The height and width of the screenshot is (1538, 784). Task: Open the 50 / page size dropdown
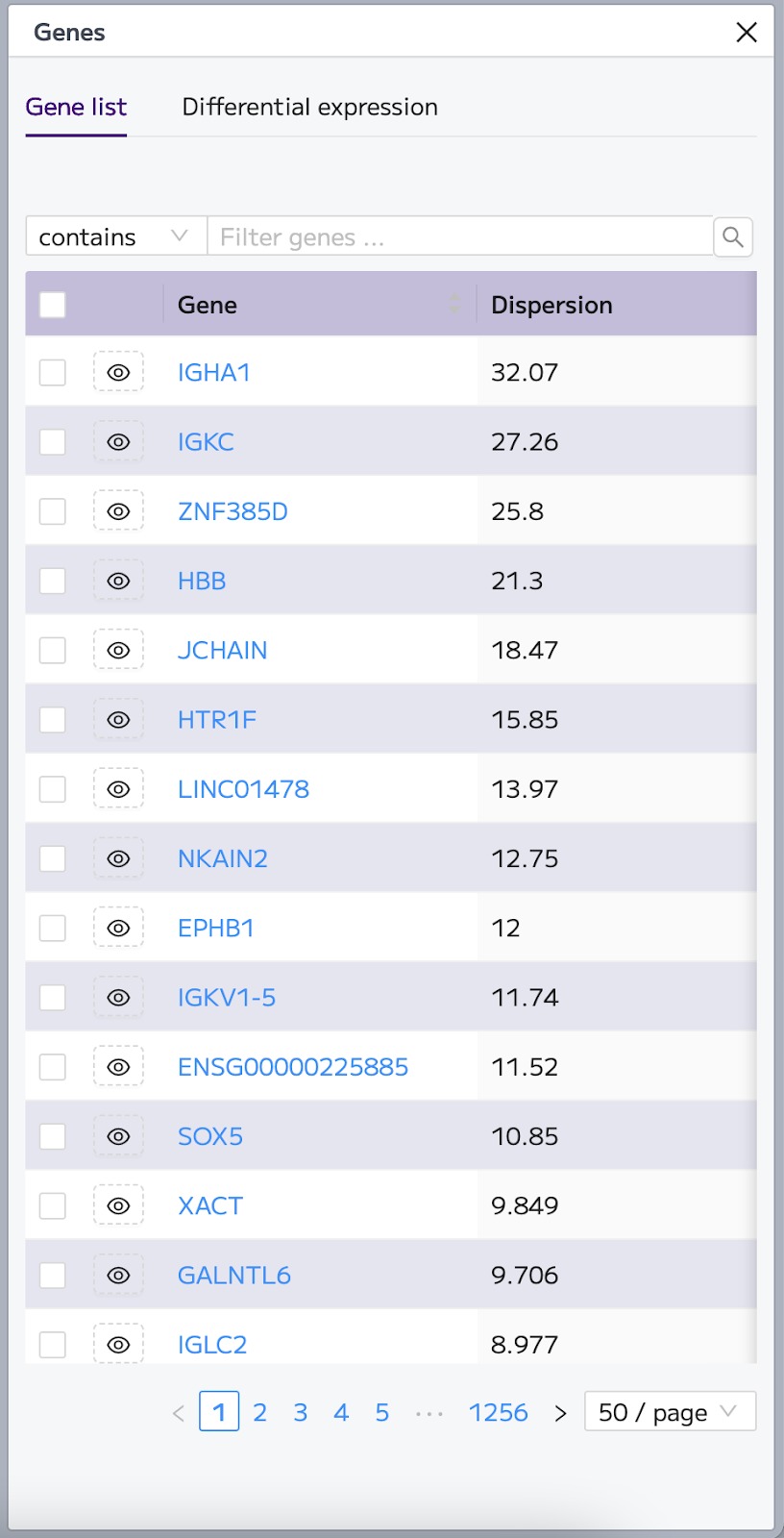pyautogui.click(x=670, y=1412)
